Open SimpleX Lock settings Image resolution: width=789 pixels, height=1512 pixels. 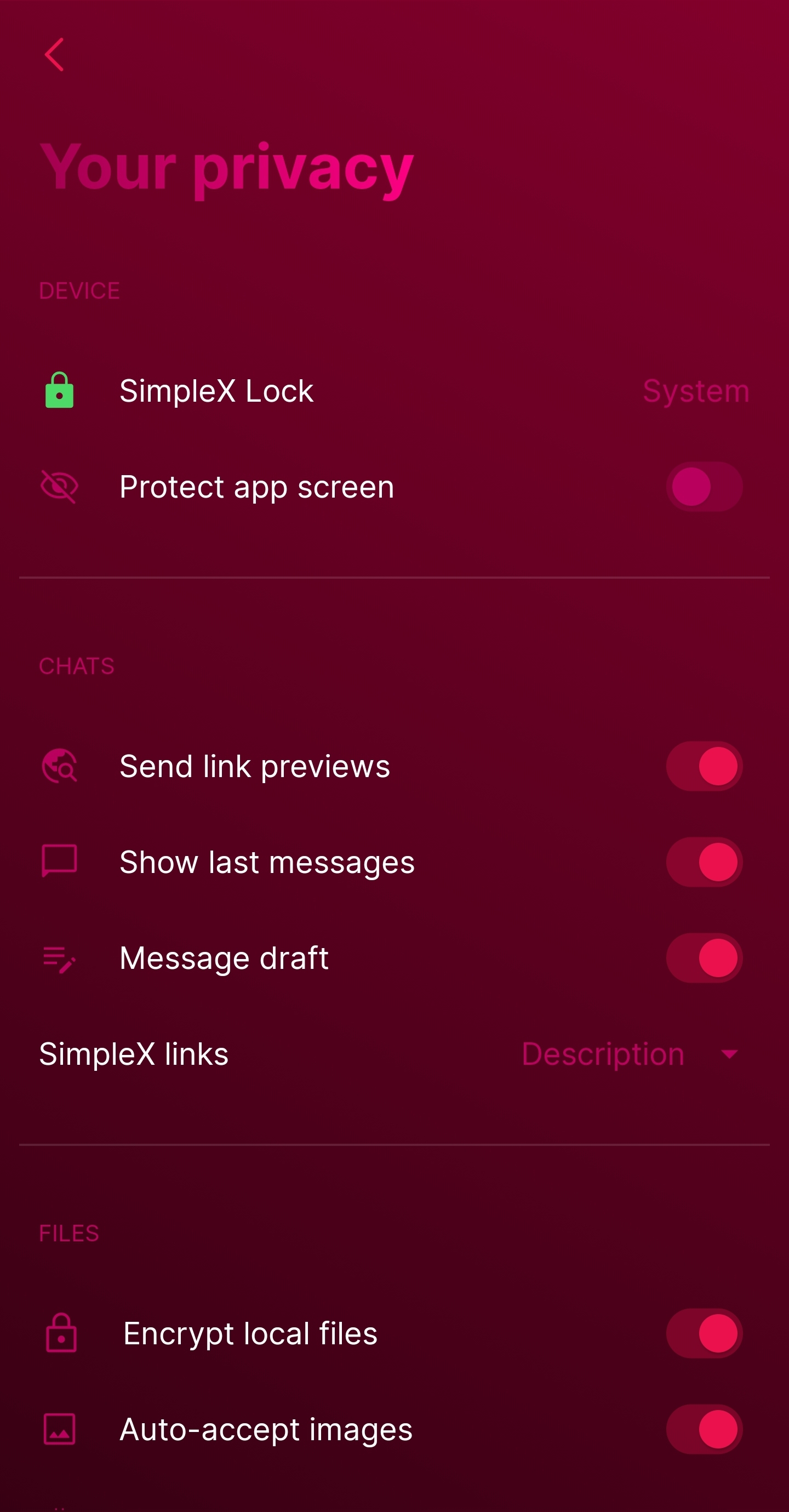point(393,391)
